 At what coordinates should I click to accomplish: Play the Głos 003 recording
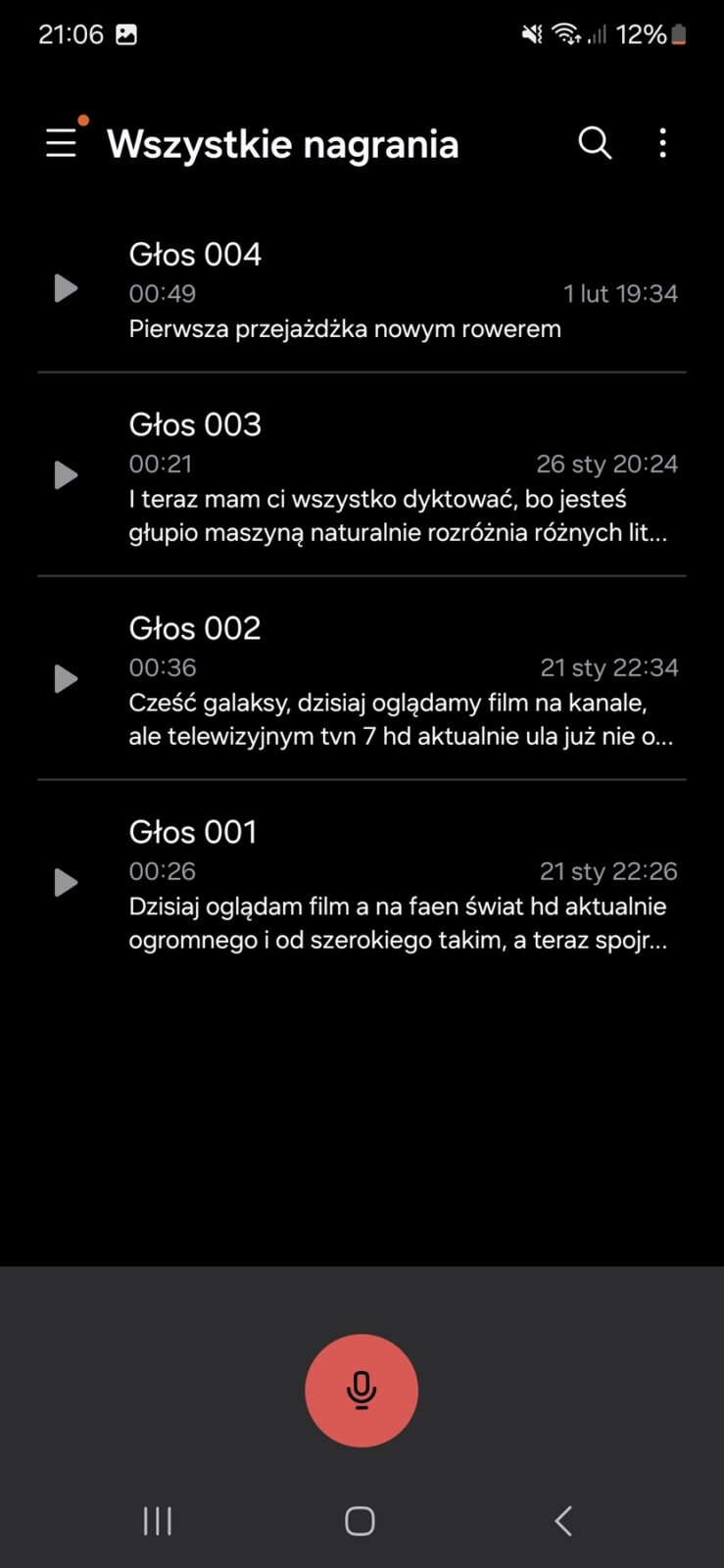point(66,475)
